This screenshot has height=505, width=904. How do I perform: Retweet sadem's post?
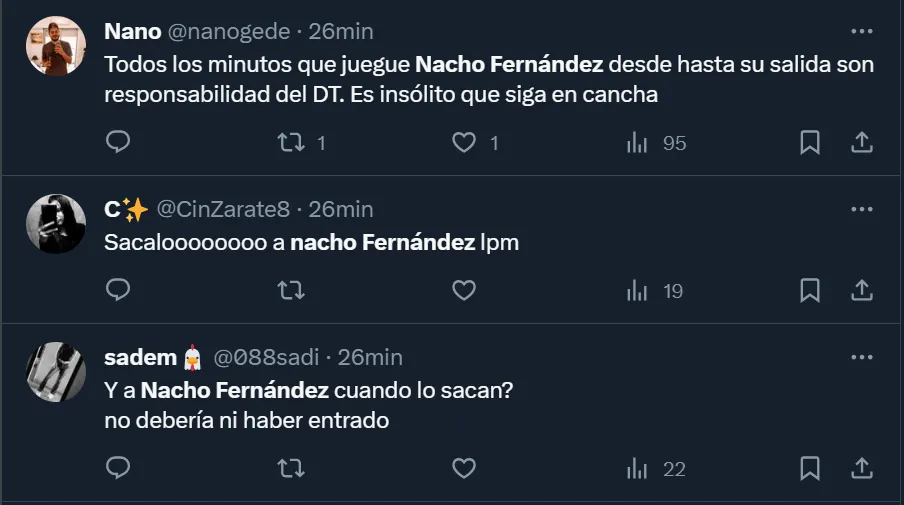(291, 468)
